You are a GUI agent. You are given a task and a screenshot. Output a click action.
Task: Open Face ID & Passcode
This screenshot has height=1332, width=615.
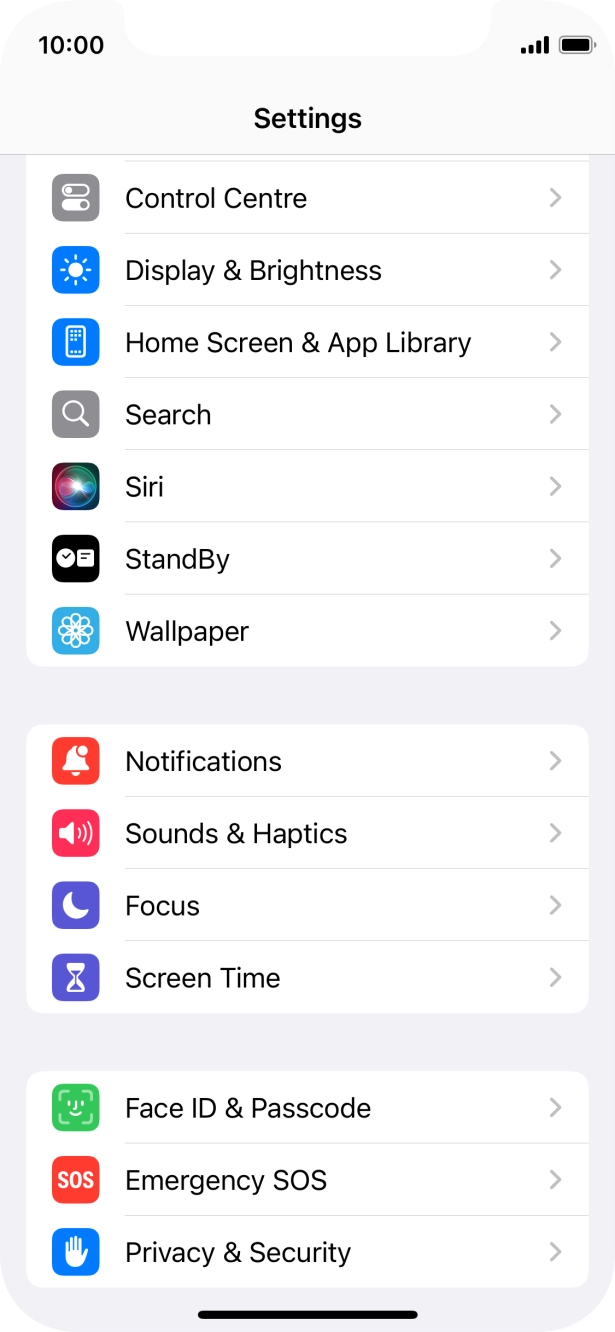(x=307, y=1108)
